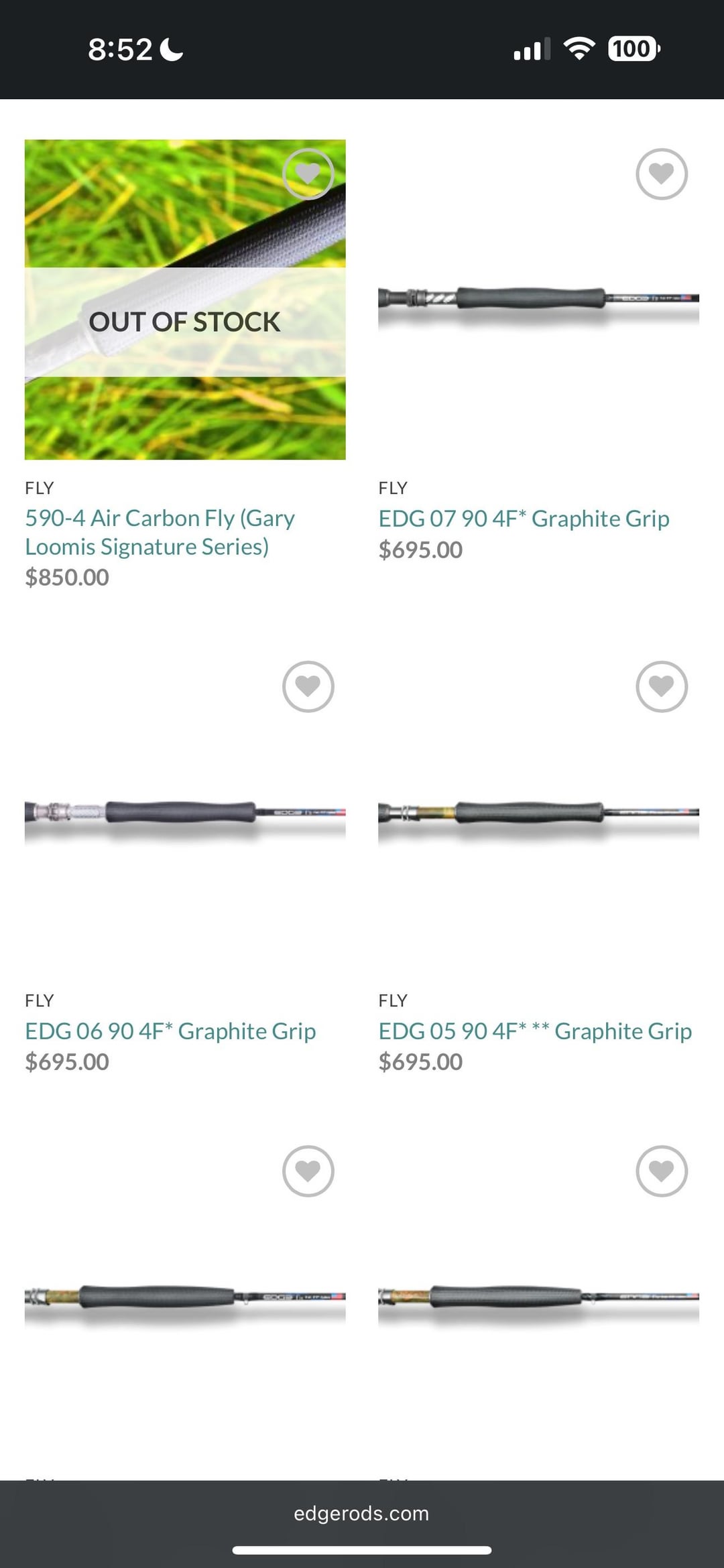Open EDG 06 90 4F* Graphite Grip link
The image size is (724, 1568).
tap(170, 1031)
